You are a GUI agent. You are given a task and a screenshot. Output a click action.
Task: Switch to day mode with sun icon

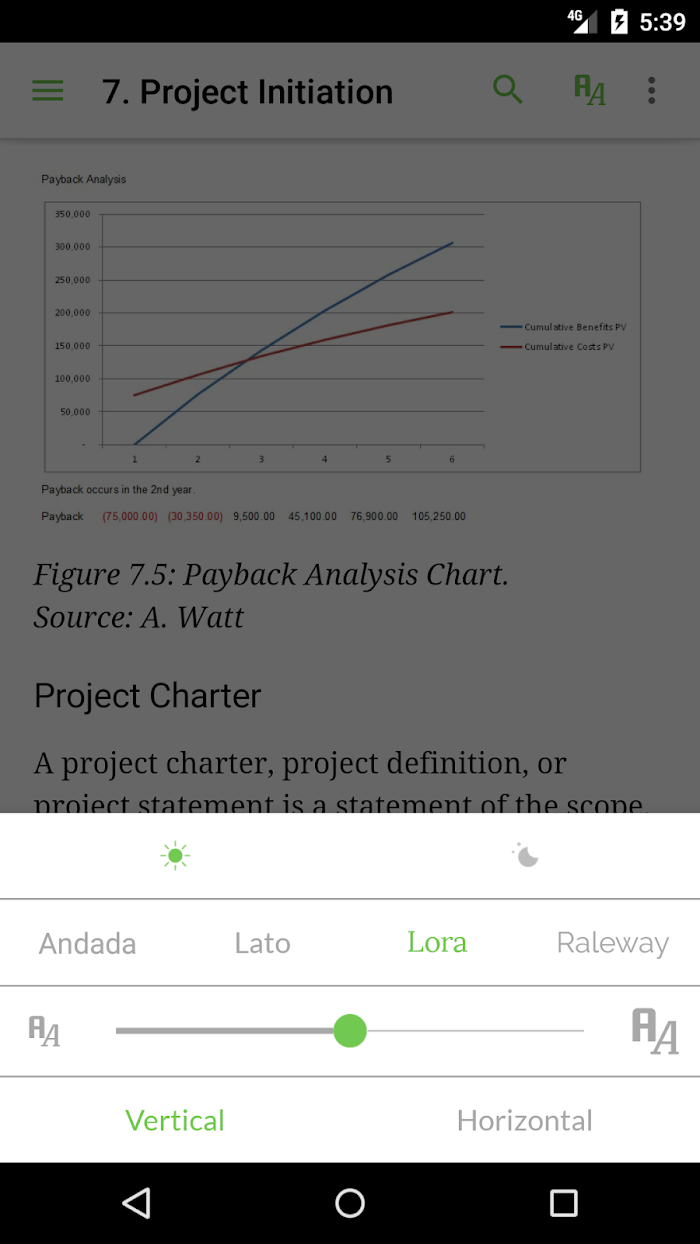click(x=175, y=856)
